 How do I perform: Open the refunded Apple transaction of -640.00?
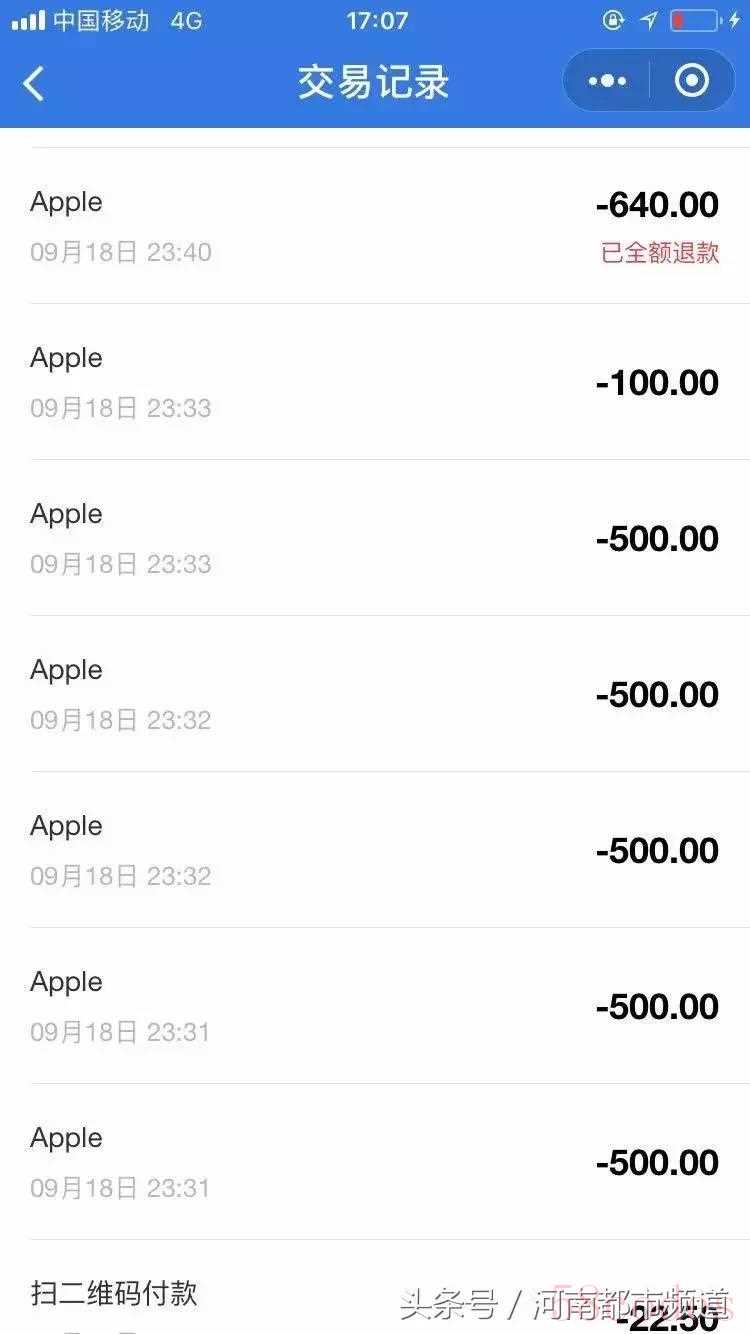pyautogui.click(x=375, y=226)
